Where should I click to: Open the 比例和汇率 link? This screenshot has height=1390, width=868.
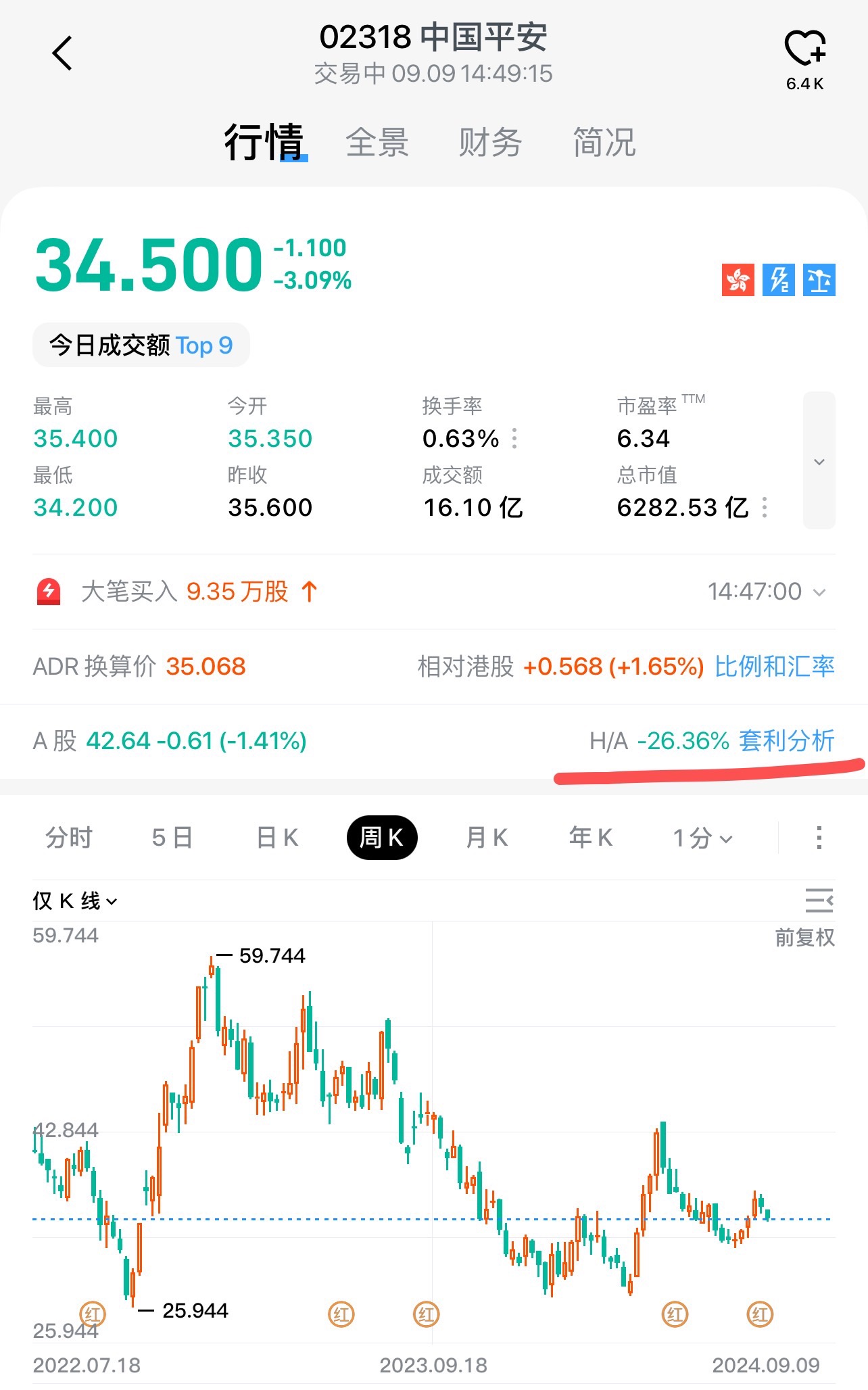pyautogui.click(x=774, y=667)
